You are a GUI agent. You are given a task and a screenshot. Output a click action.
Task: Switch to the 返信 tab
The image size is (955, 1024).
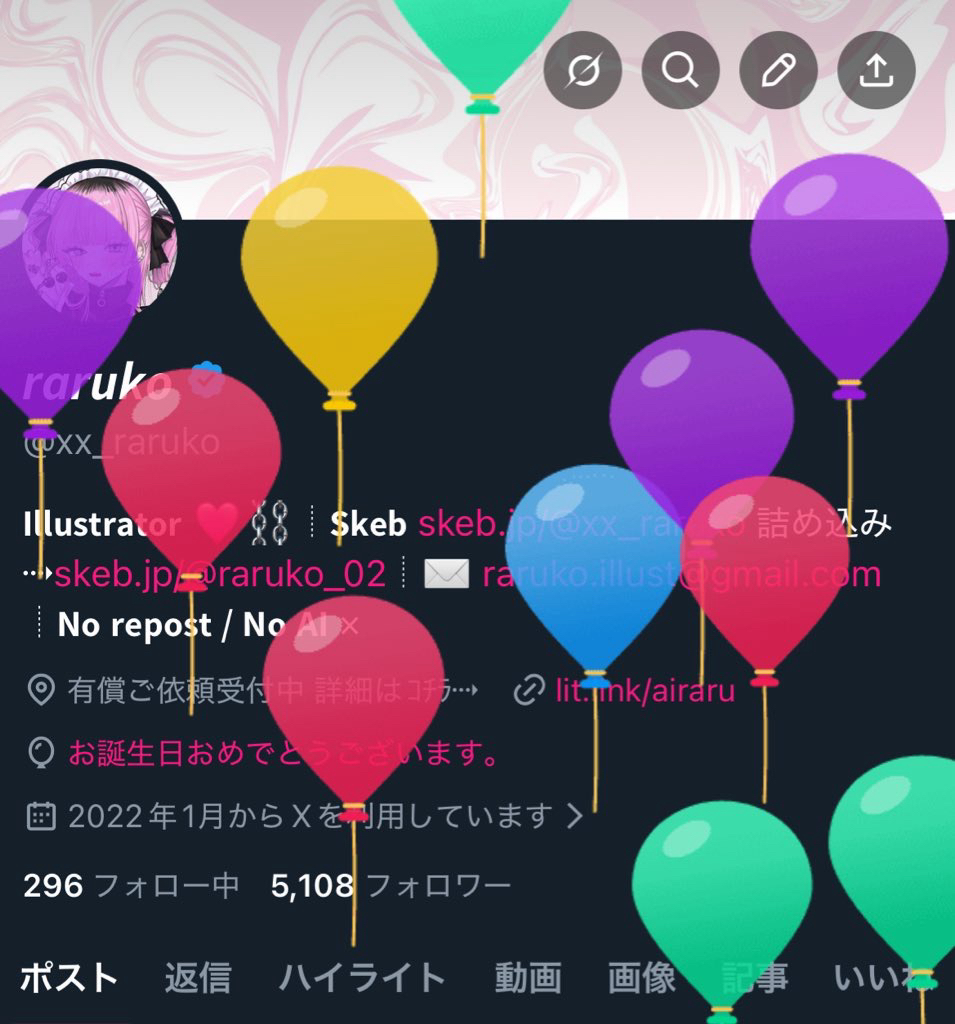tap(198, 977)
